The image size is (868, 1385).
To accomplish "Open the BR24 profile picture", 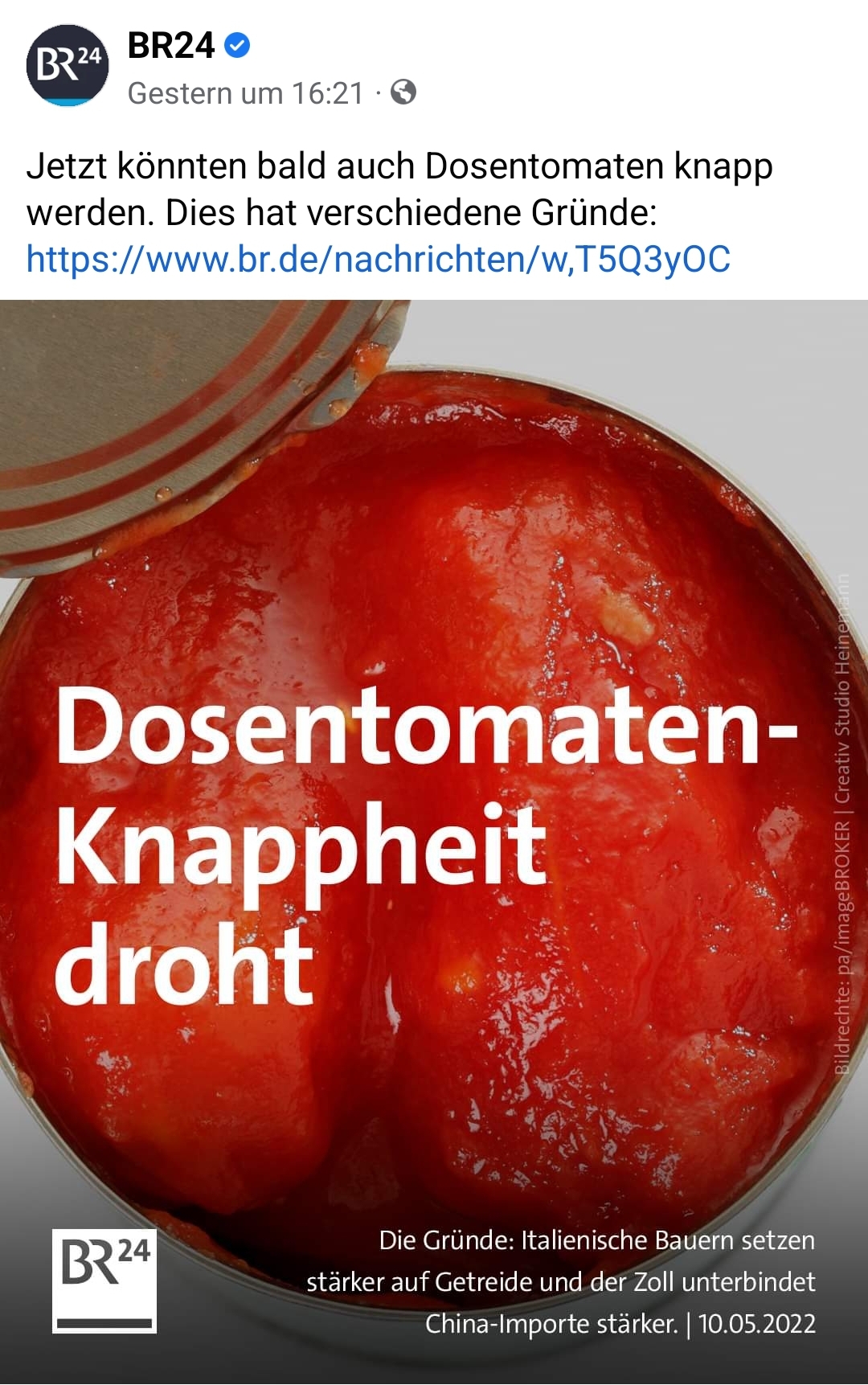I will (x=68, y=66).
